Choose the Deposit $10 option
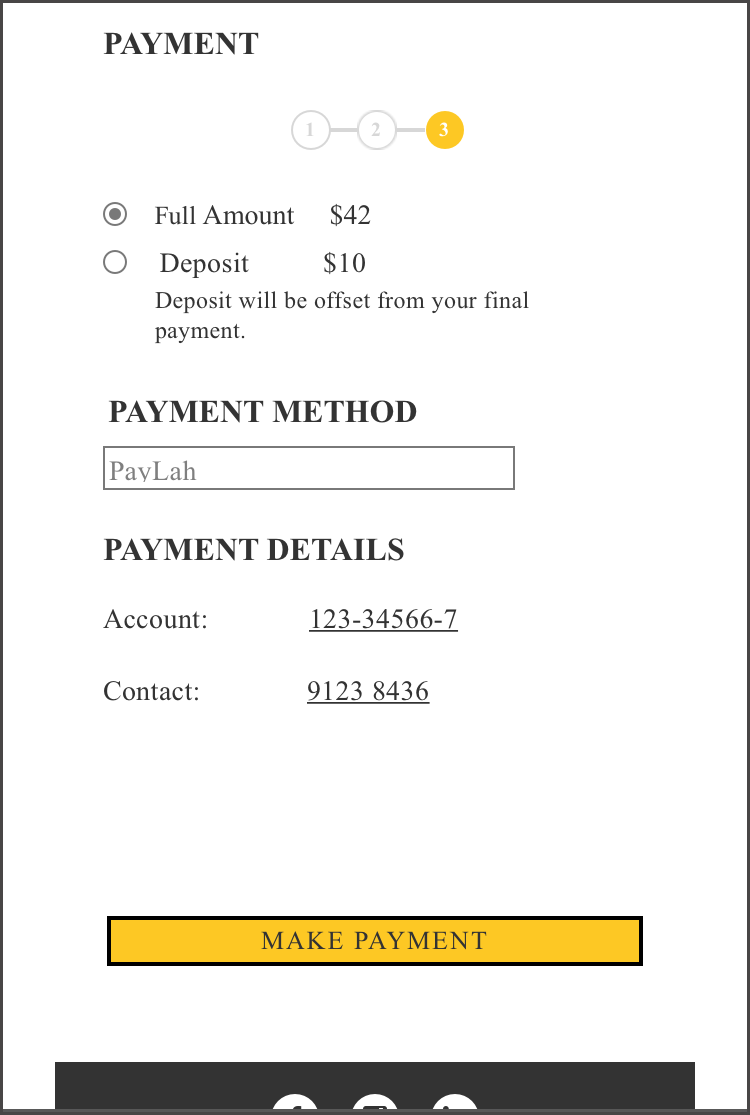The height and width of the screenshot is (1115, 750). click(115, 262)
